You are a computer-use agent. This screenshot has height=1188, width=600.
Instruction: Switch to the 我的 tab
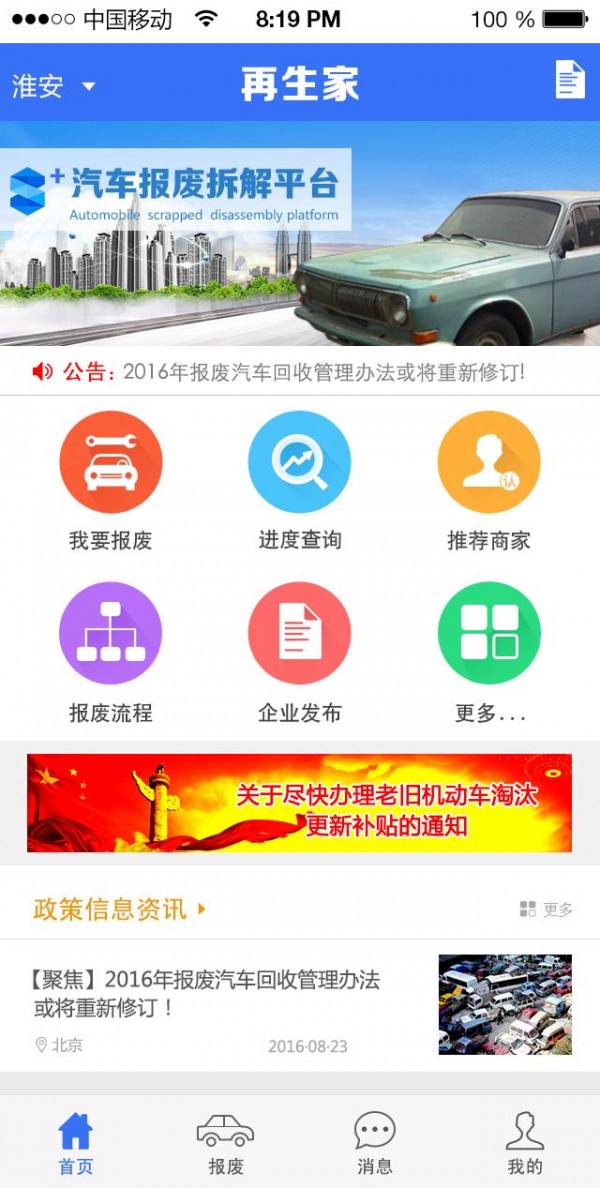click(x=525, y=1143)
